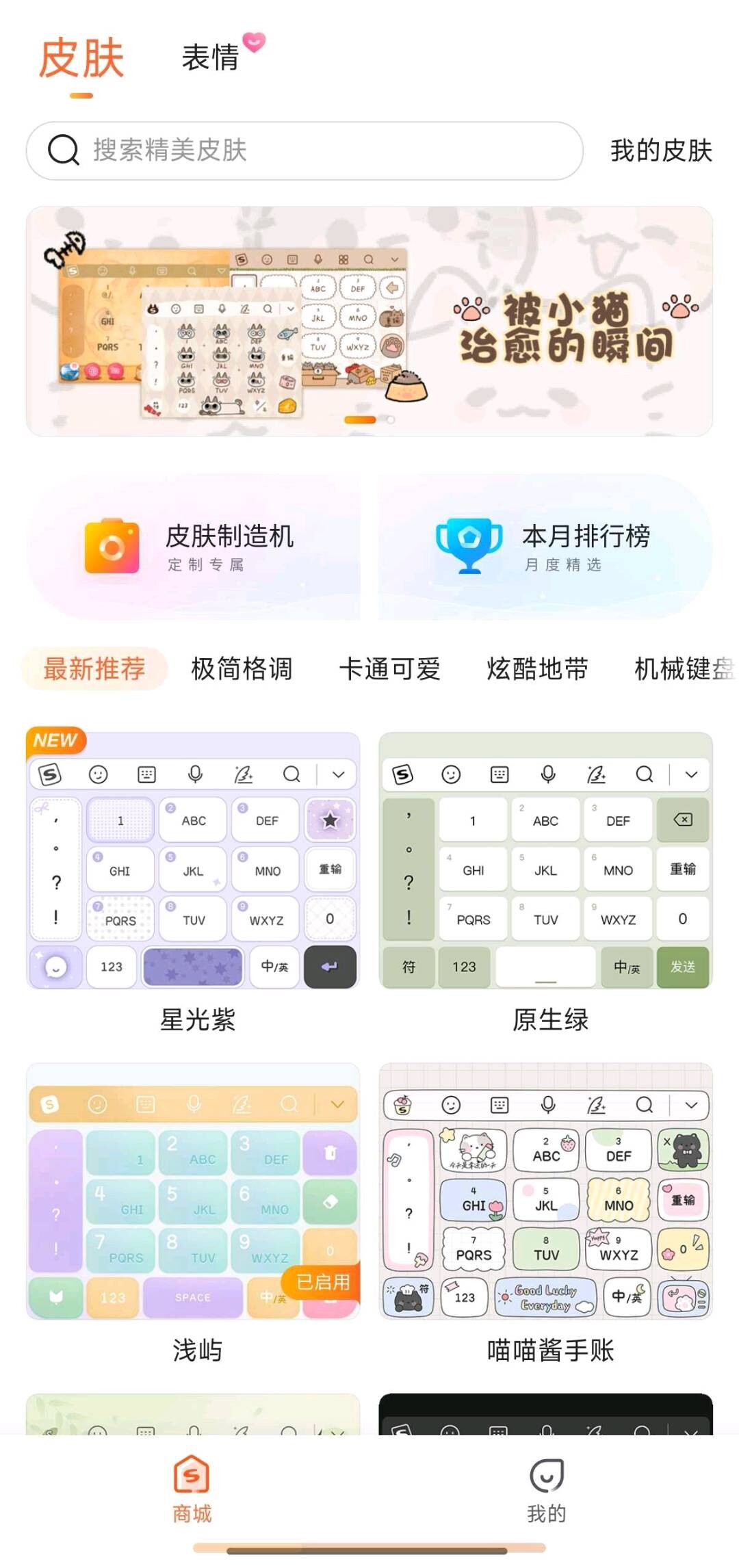Screen dimensions: 739x1568
Task: Open the 原生绿 skin card
Action: pos(545,862)
